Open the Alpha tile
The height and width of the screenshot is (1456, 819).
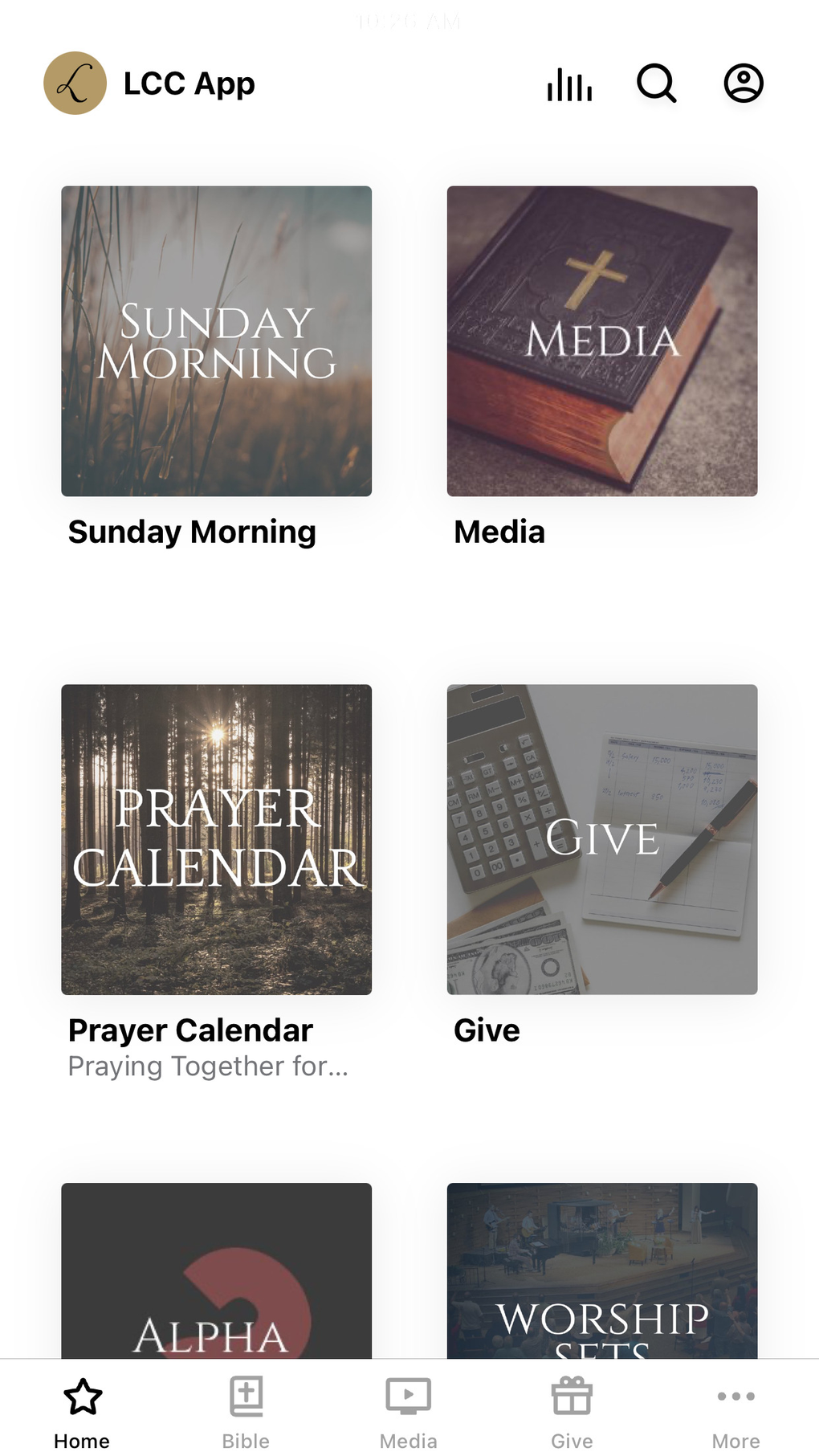[216, 1285]
